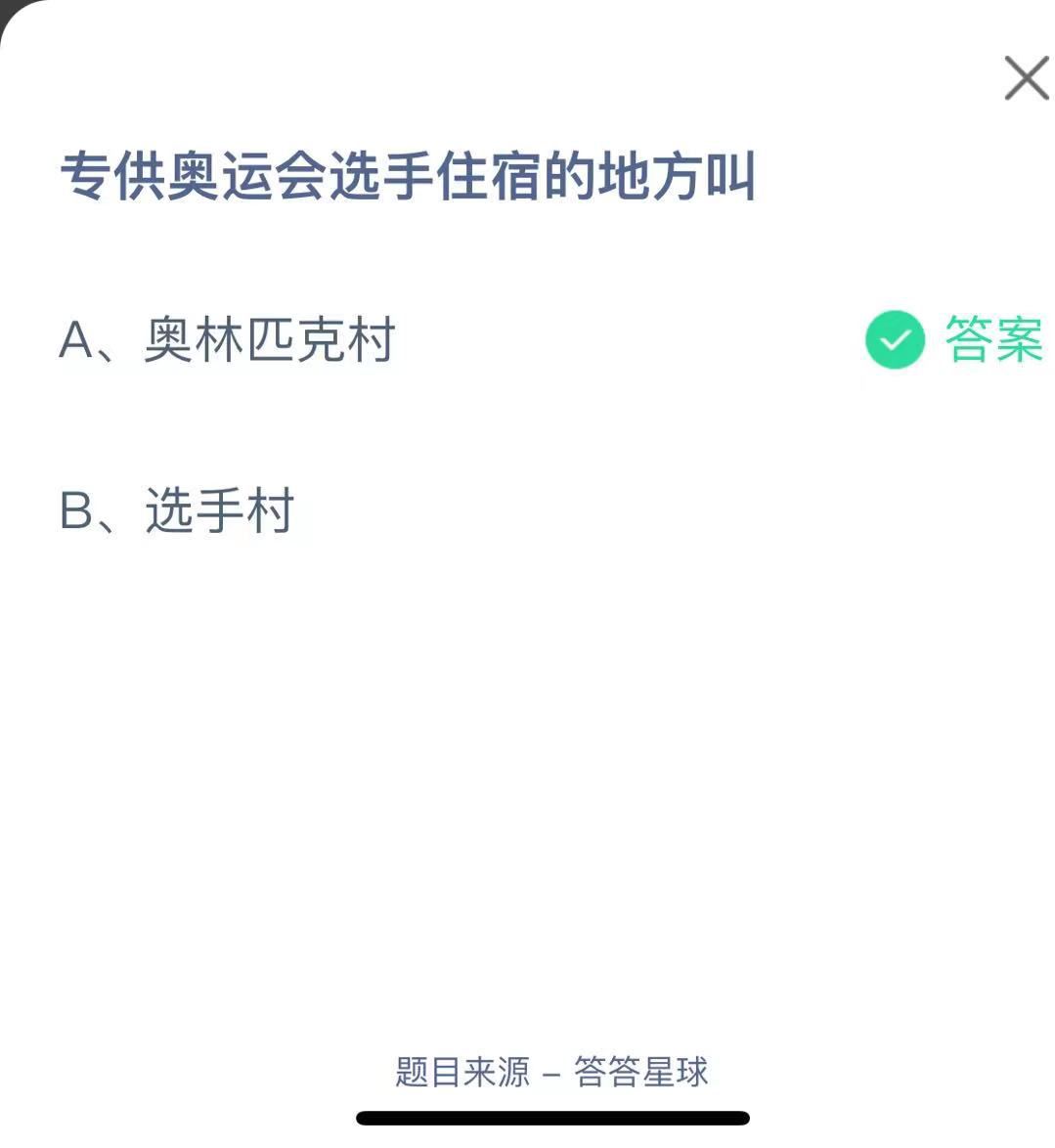The image size is (1055, 1148).
Task: Click the green checkmark correct-answer icon
Action: coord(893,339)
